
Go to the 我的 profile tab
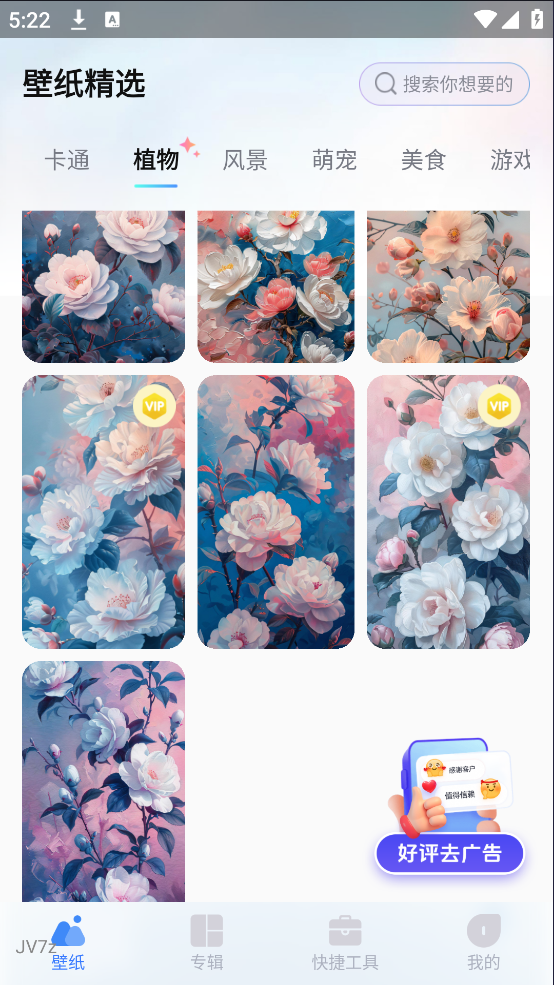click(x=484, y=942)
